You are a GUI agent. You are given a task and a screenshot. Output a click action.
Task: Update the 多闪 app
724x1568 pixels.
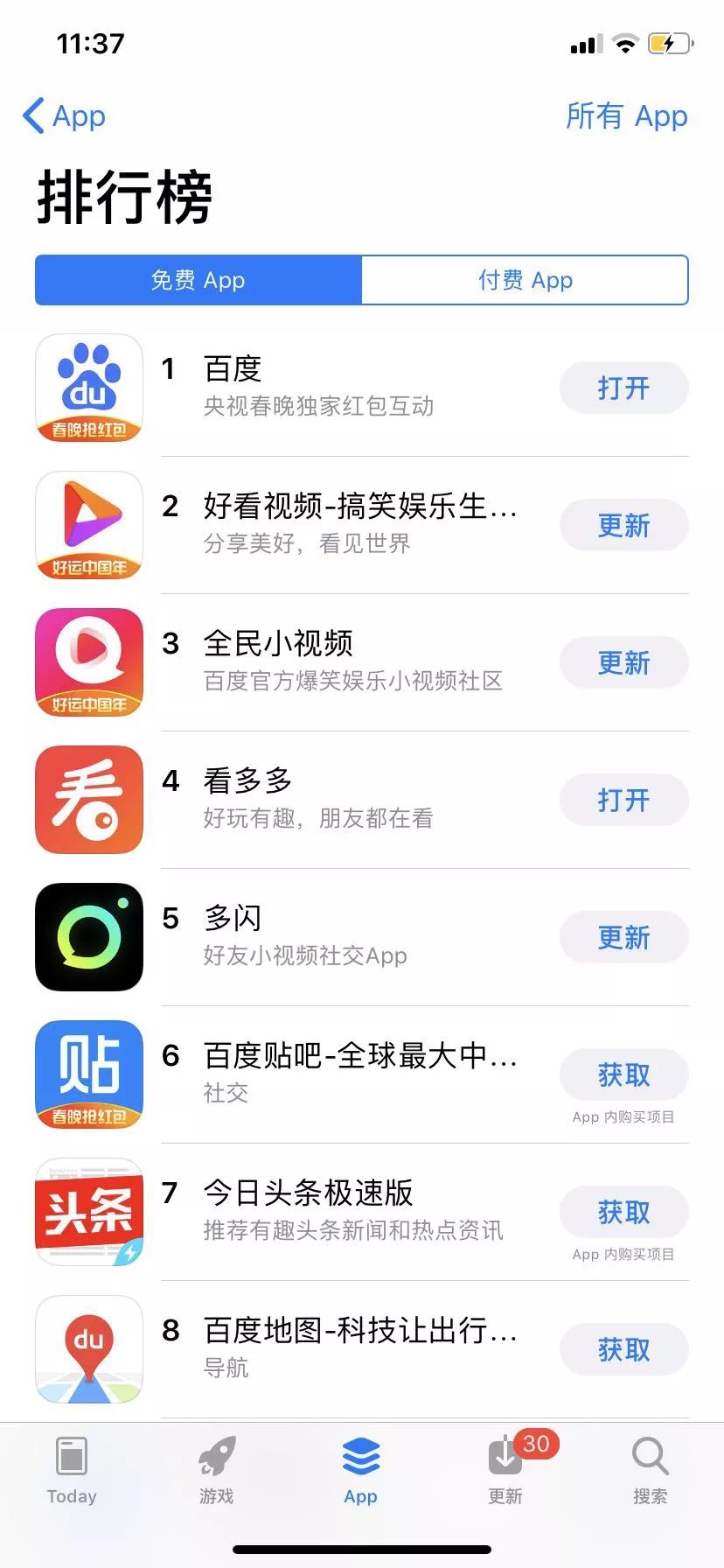tap(623, 937)
